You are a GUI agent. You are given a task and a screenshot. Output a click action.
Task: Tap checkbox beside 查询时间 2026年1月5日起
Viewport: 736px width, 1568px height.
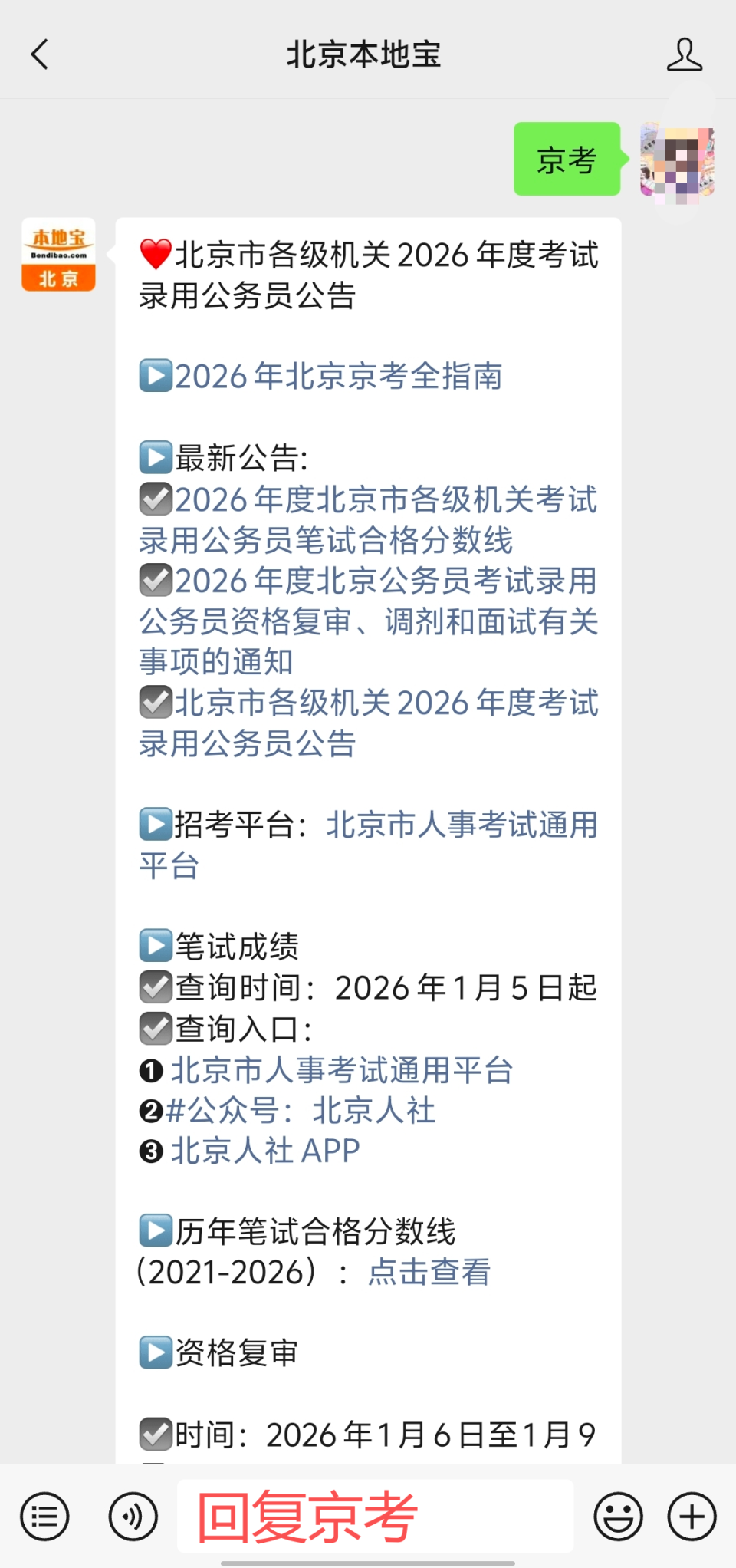coord(156,987)
